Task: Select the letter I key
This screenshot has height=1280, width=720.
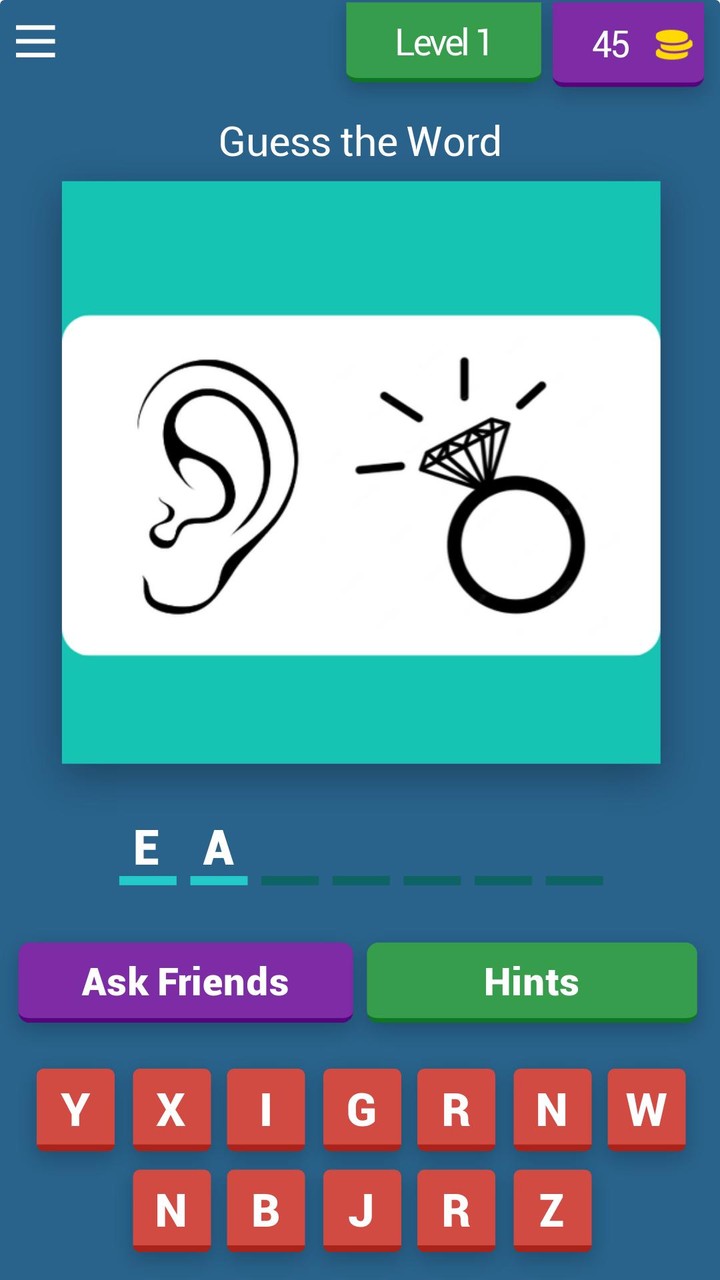Action: (x=266, y=1109)
